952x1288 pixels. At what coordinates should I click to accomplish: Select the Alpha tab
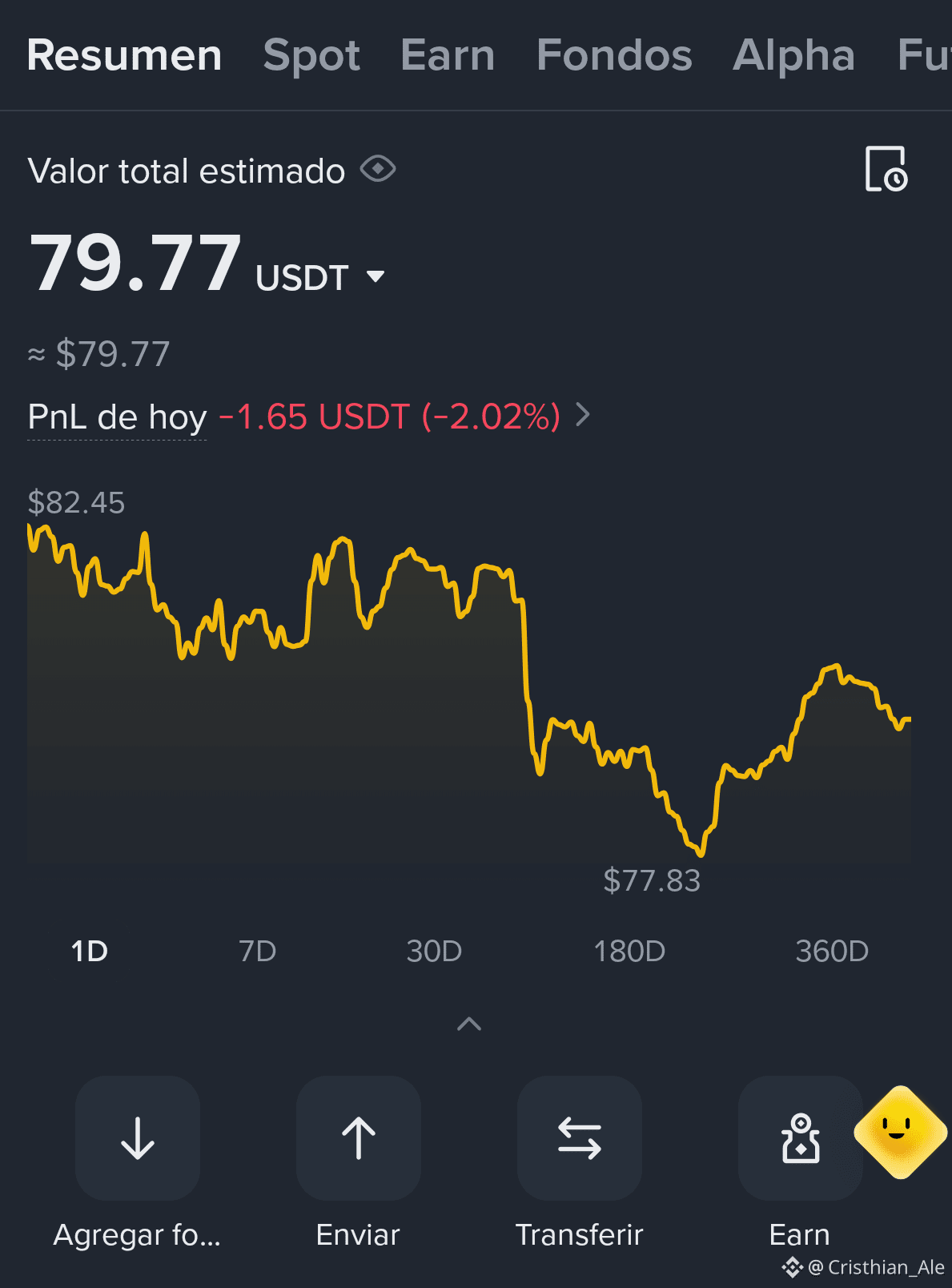[793, 55]
